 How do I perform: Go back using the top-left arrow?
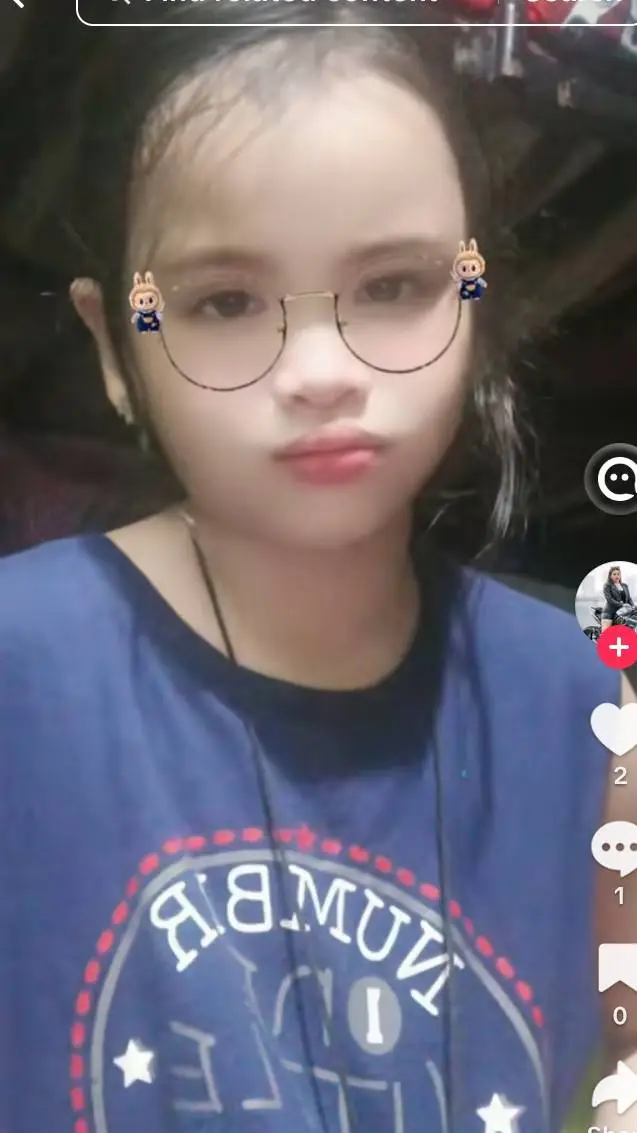pyautogui.click(x=14, y=4)
